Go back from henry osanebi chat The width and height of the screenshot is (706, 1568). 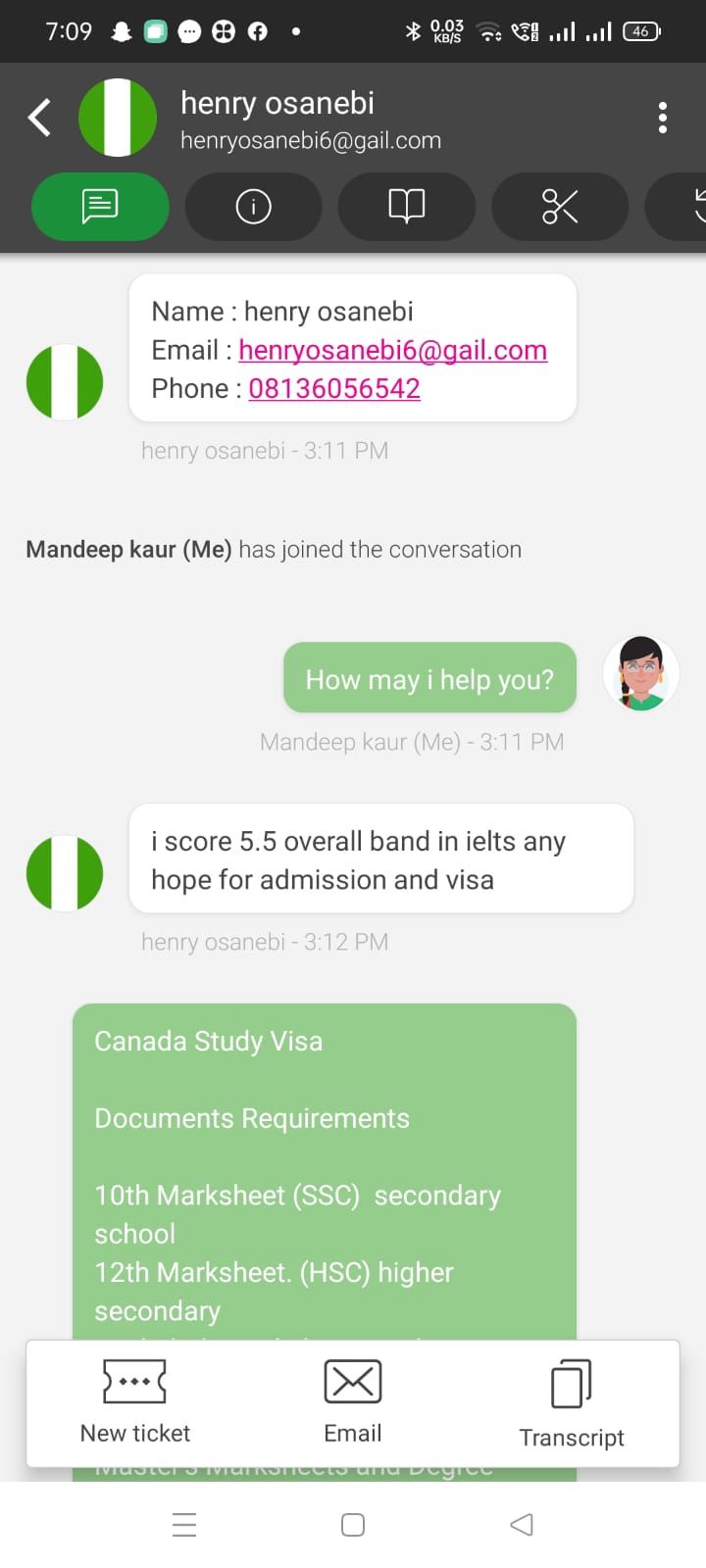[x=39, y=118]
